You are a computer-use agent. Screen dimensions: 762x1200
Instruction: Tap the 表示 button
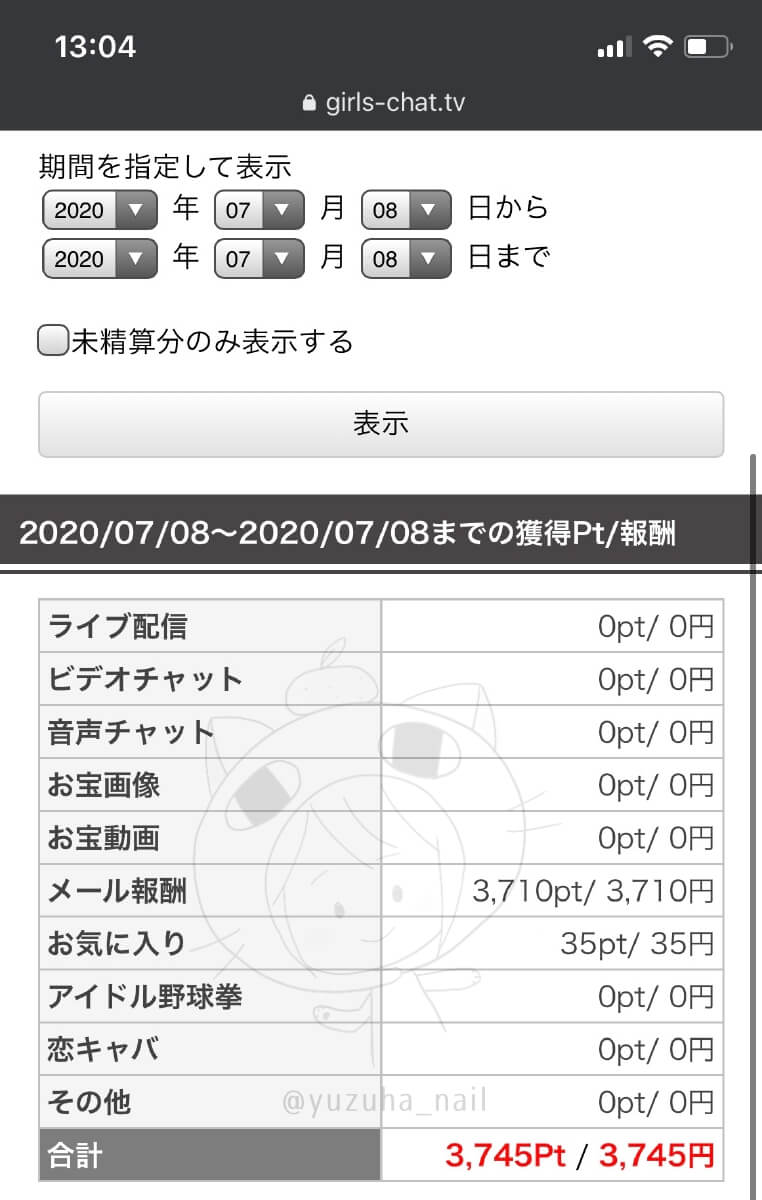pyautogui.click(x=380, y=424)
